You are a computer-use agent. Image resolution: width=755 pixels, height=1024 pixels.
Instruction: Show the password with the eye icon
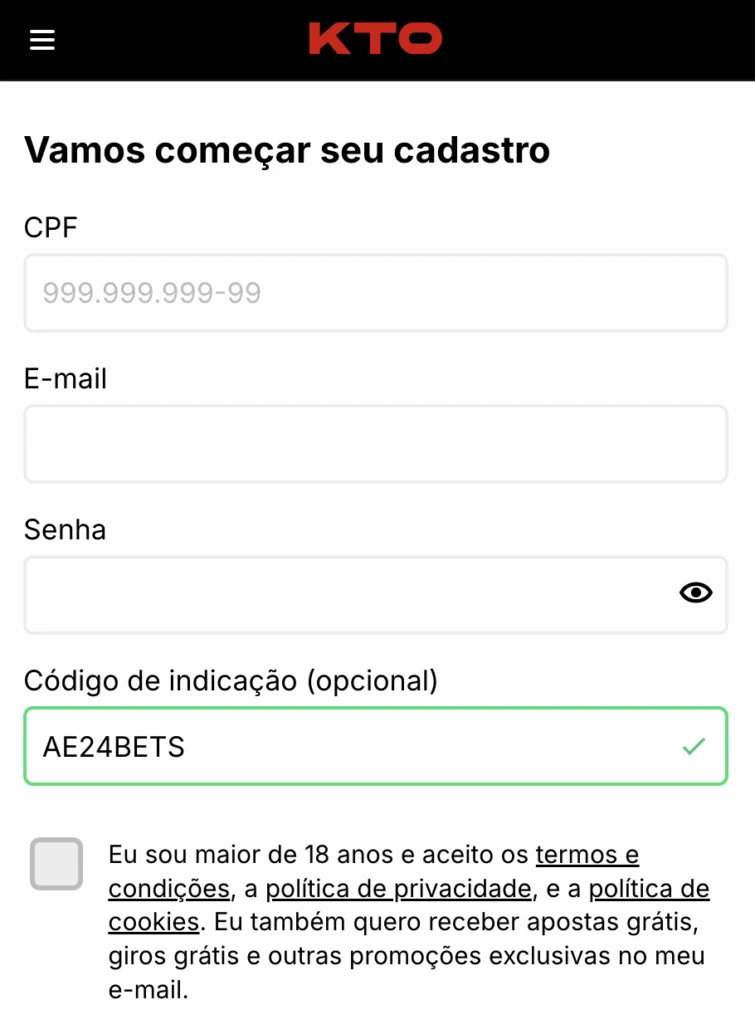coord(696,594)
